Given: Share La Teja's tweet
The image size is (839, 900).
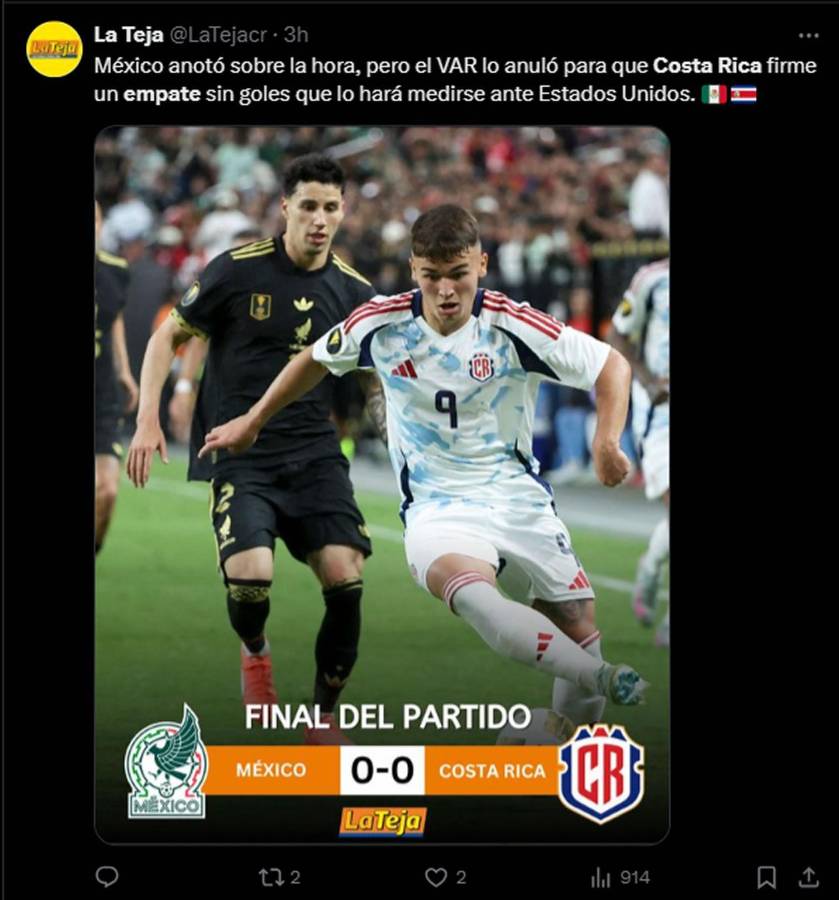Looking at the screenshot, I should coord(808,877).
